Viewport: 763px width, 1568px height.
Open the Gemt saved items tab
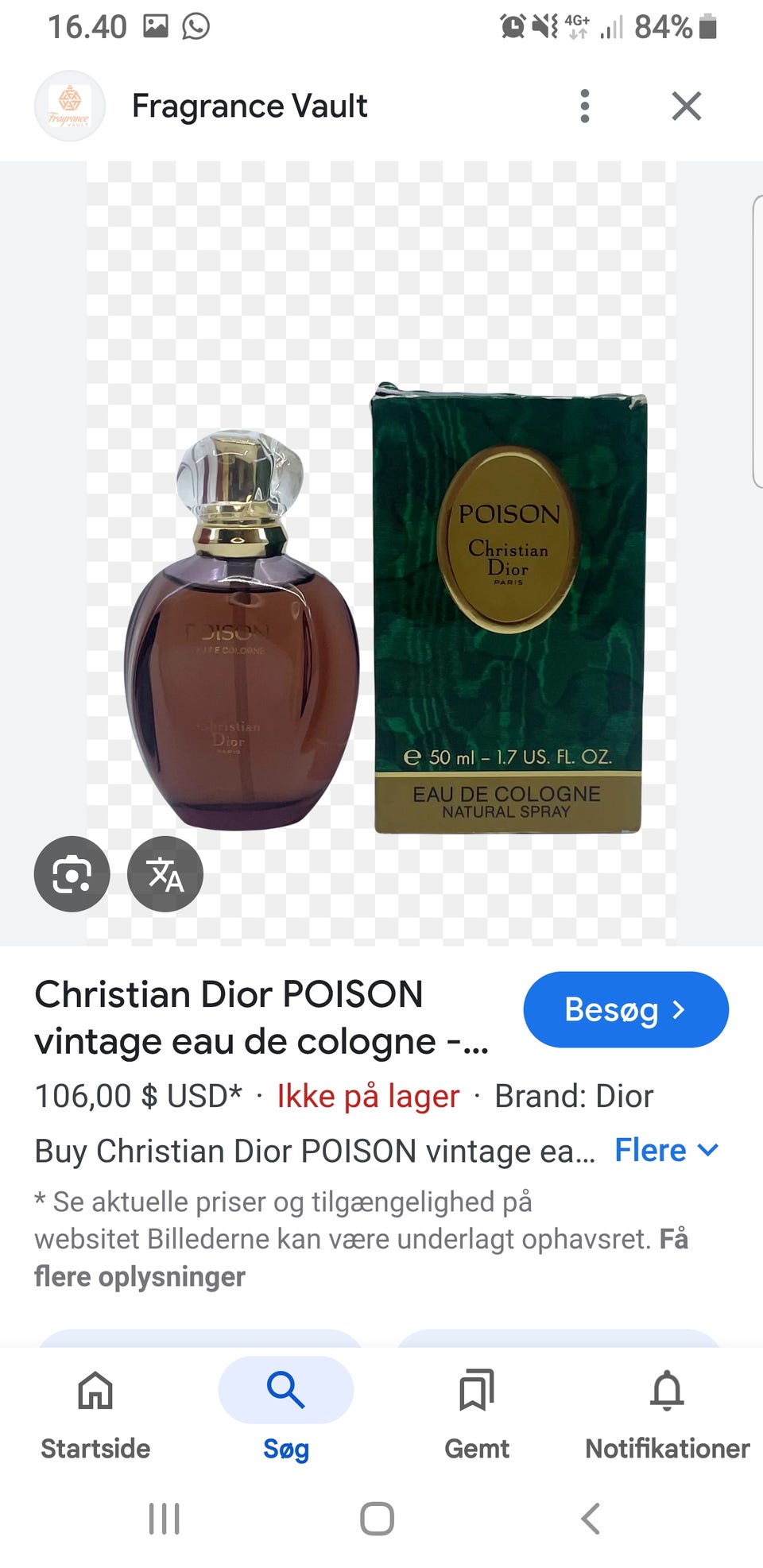(x=477, y=1411)
